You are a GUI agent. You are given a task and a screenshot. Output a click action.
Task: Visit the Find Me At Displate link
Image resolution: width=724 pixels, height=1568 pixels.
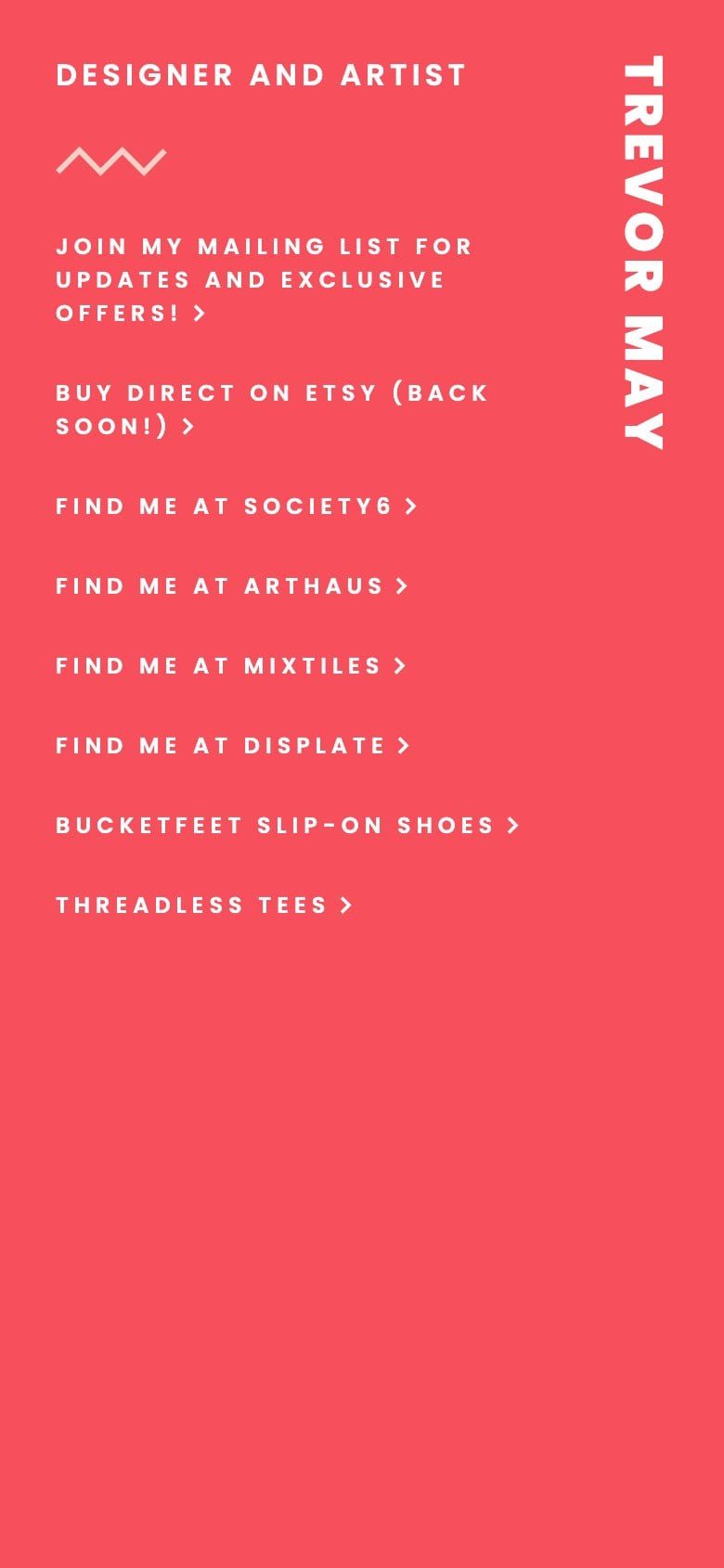tap(221, 746)
